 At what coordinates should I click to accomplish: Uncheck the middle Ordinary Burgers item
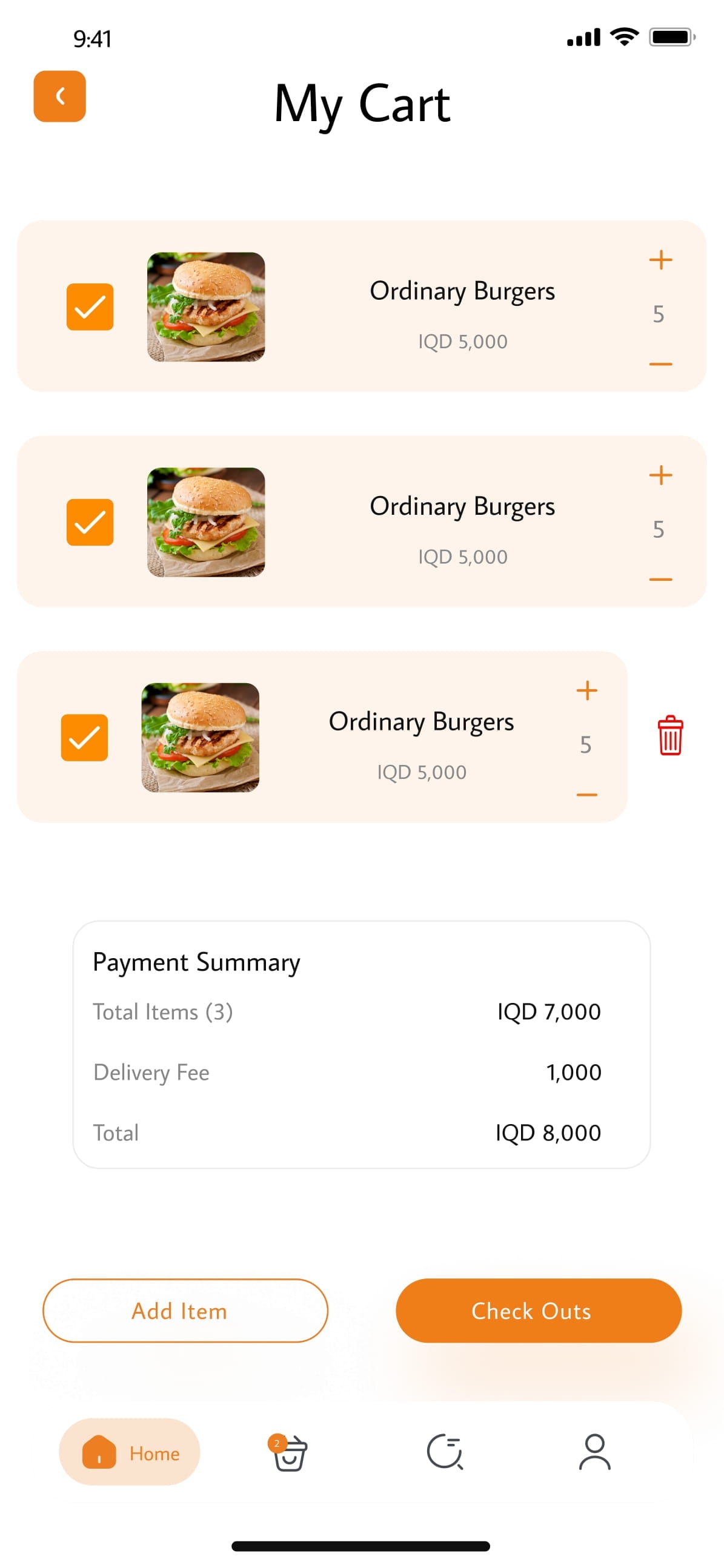point(90,522)
